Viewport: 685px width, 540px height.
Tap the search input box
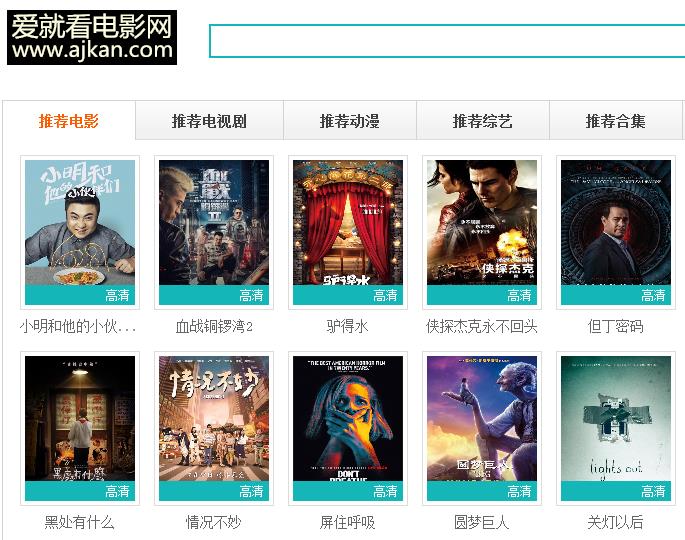[446, 42]
